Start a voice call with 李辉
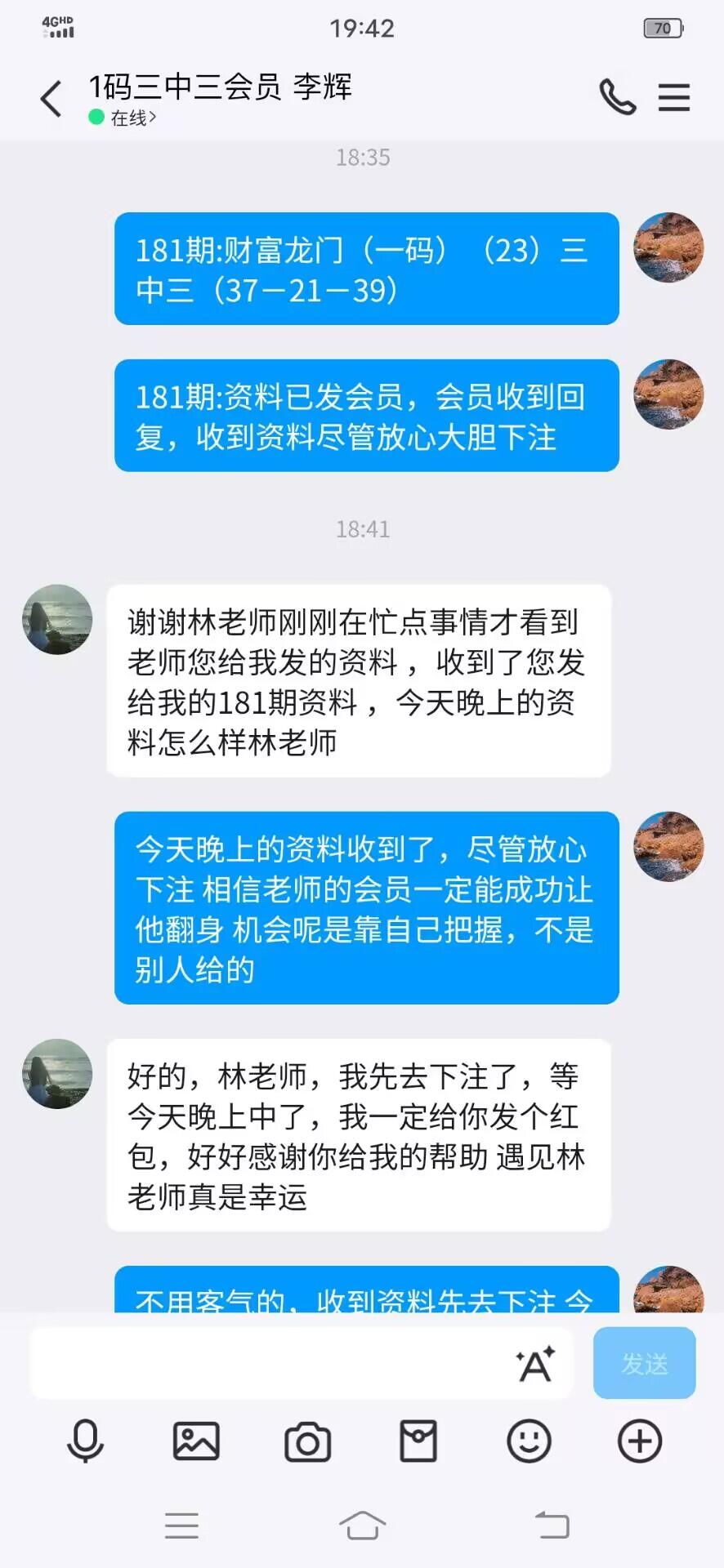The width and height of the screenshot is (724, 1568). coord(617,97)
